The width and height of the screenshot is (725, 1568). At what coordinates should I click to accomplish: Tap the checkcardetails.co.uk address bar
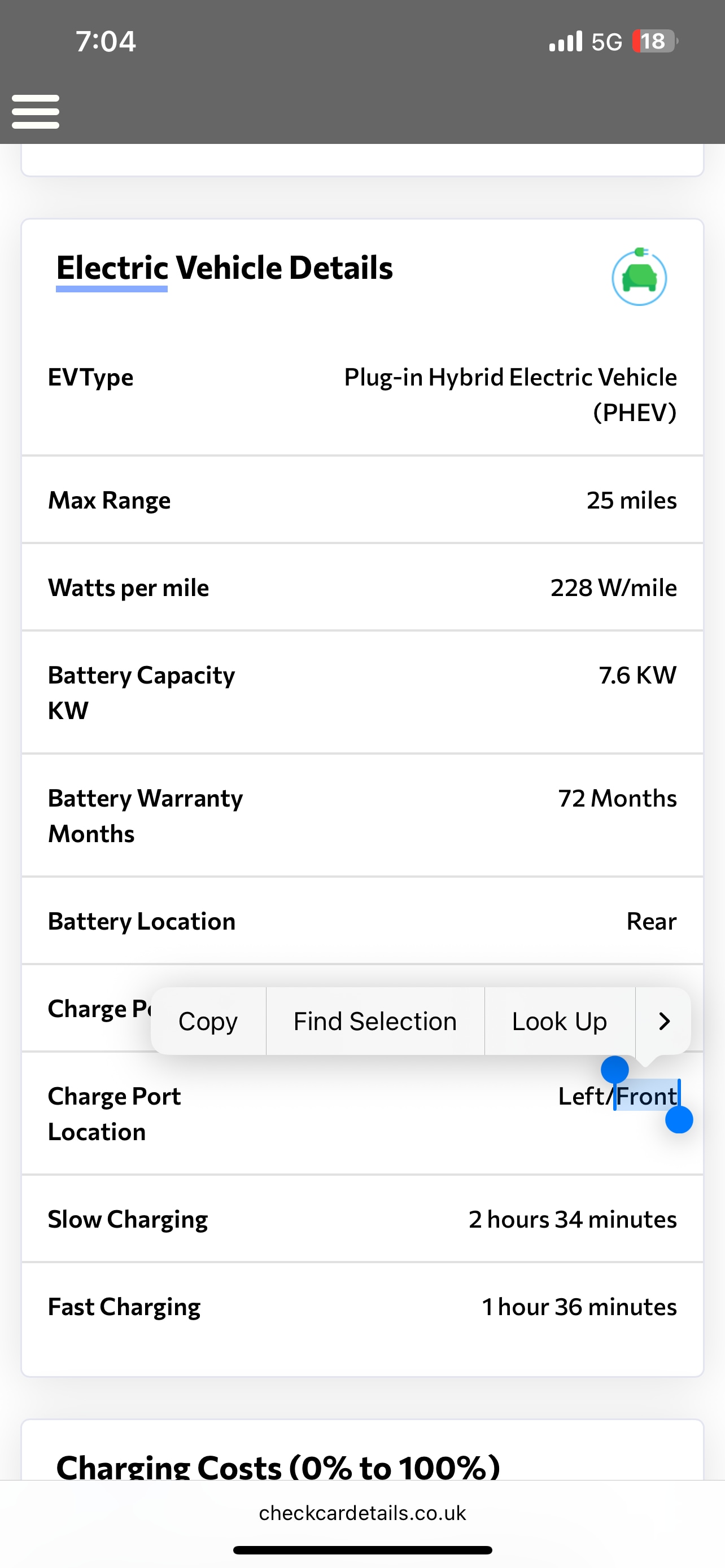click(x=362, y=1513)
